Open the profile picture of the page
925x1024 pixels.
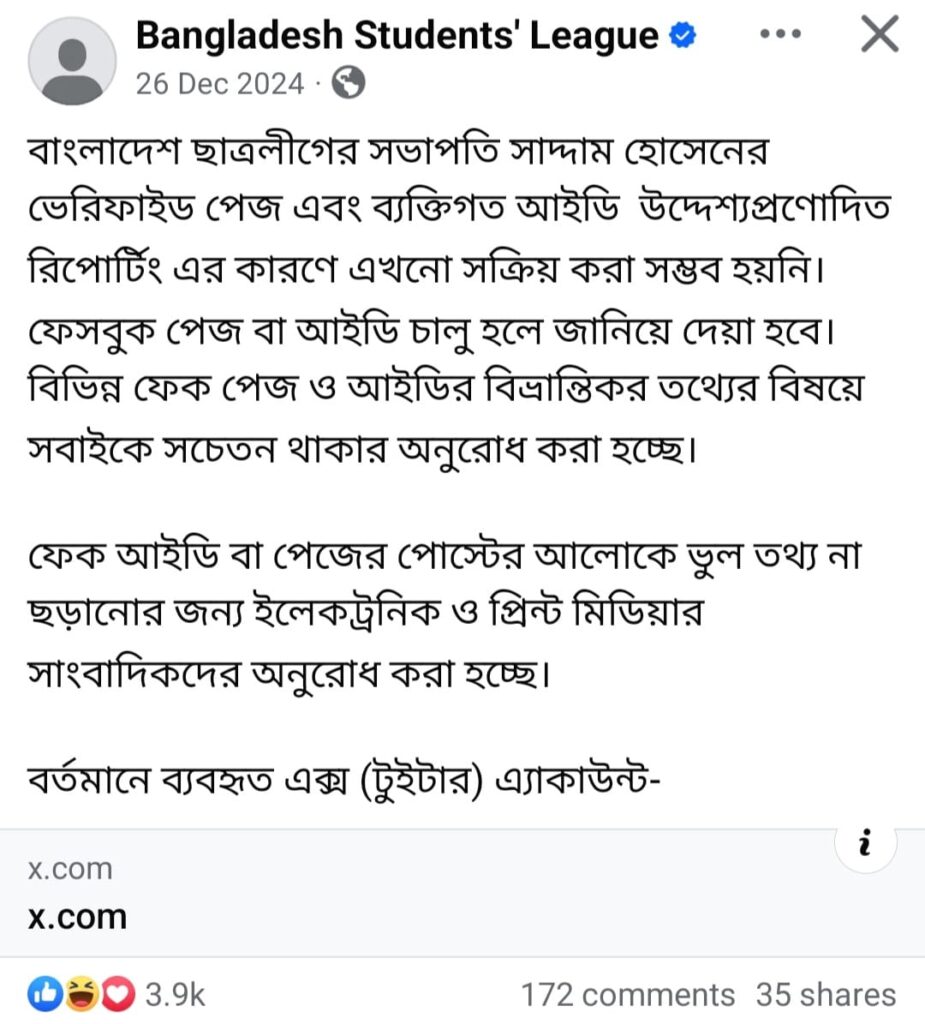[x=72, y=61]
